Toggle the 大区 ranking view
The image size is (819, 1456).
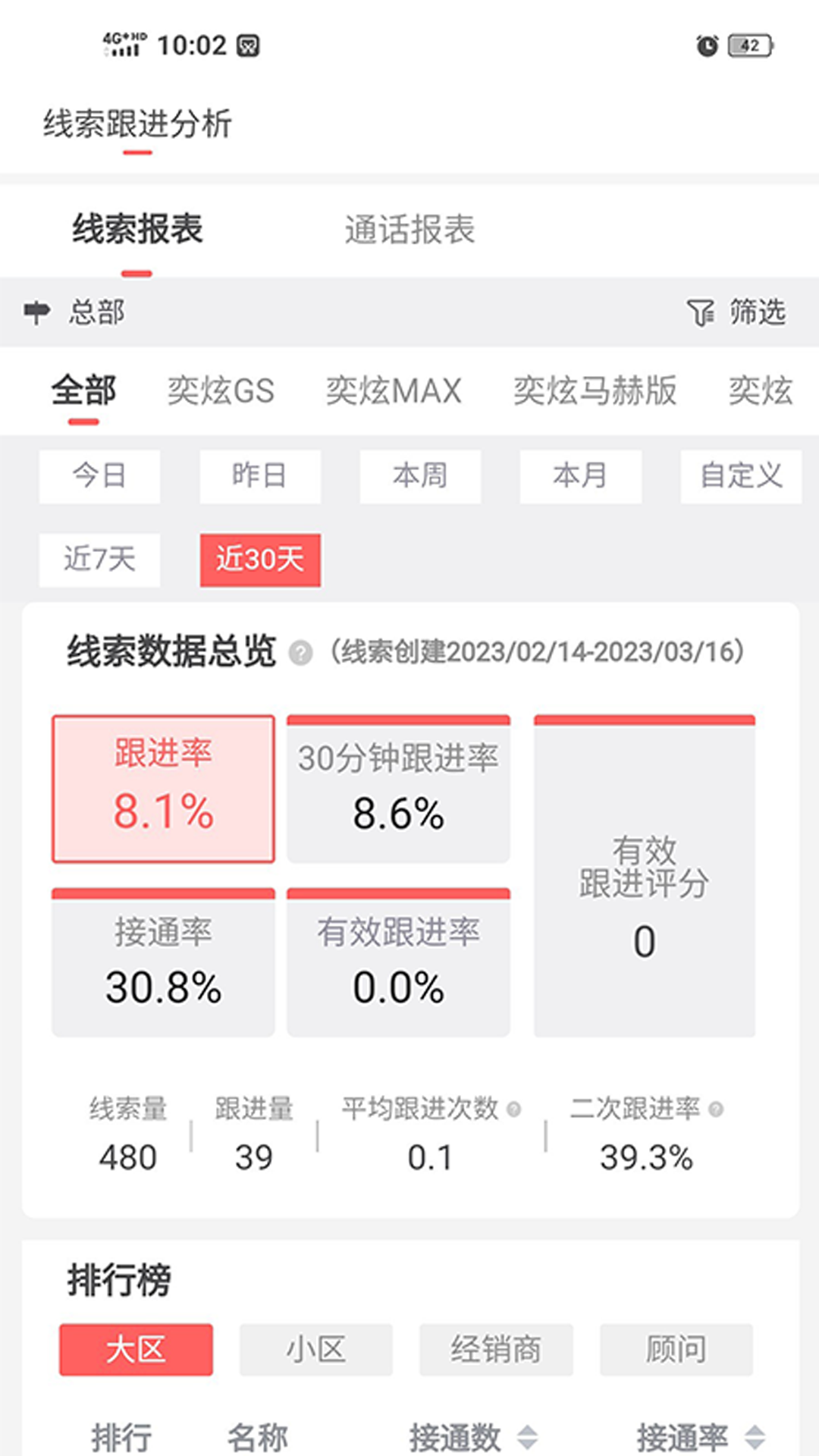[x=135, y=1350]
